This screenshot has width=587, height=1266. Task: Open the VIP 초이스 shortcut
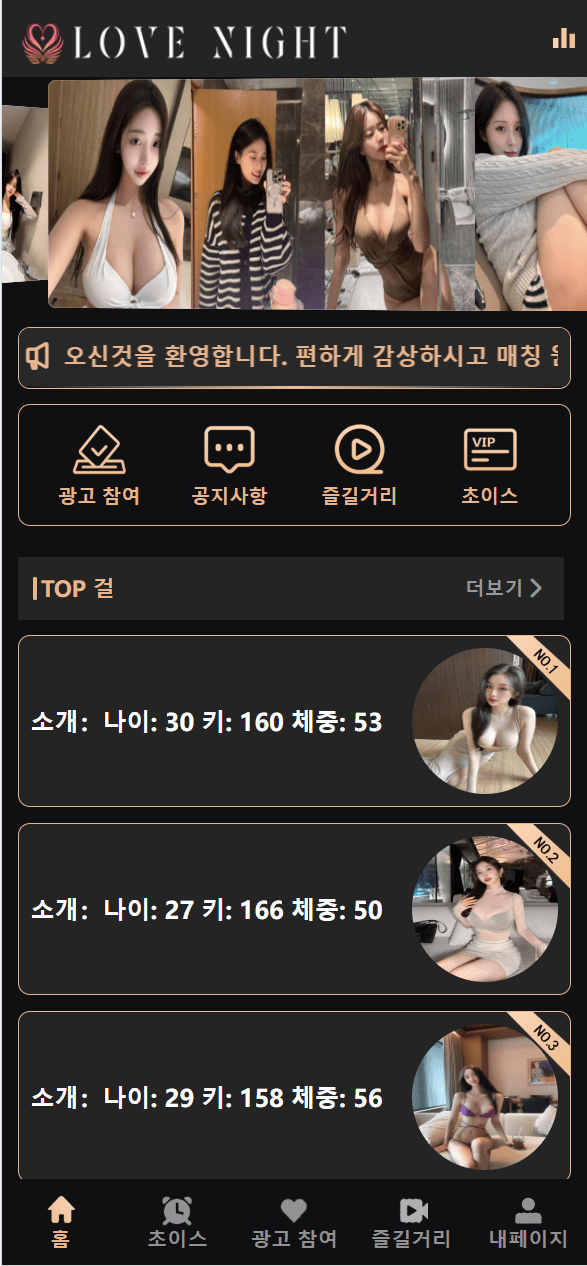(x=490, y=465)
